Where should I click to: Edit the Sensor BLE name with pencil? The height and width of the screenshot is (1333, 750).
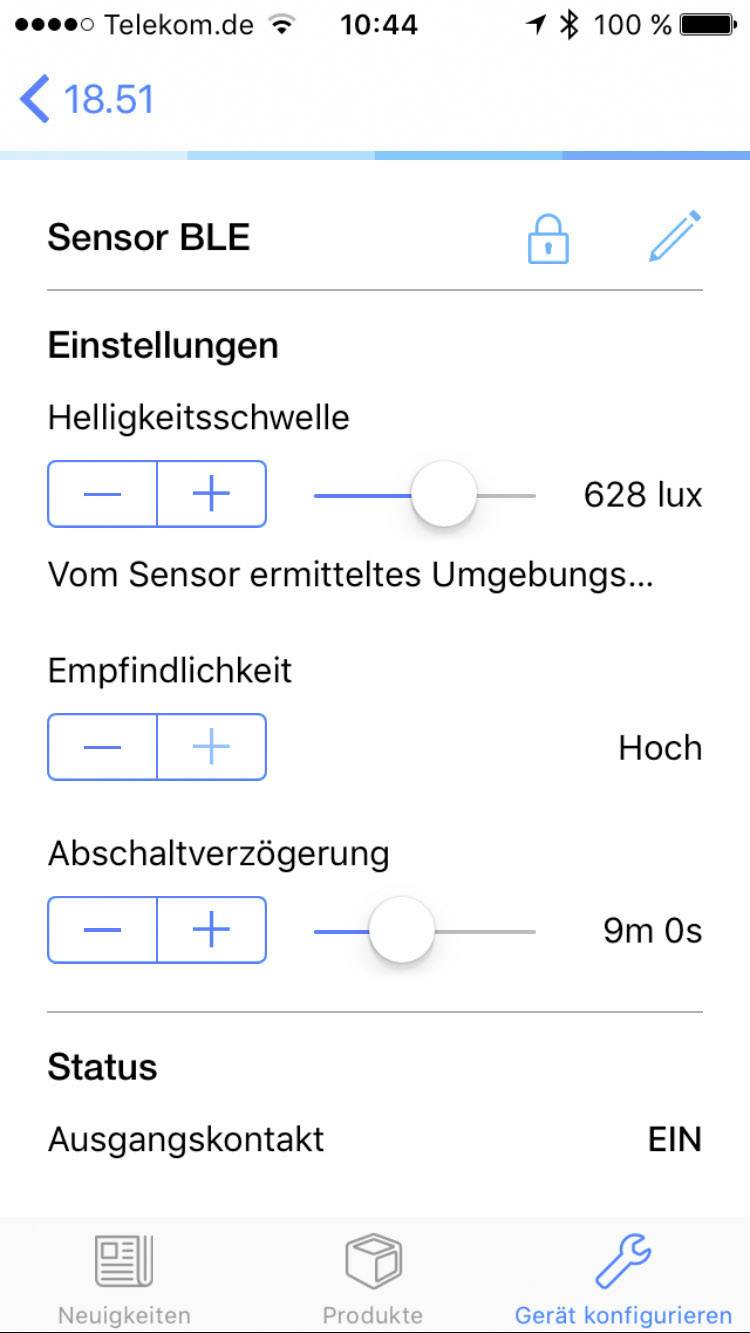pyautogui.click(x=675, y=237)
